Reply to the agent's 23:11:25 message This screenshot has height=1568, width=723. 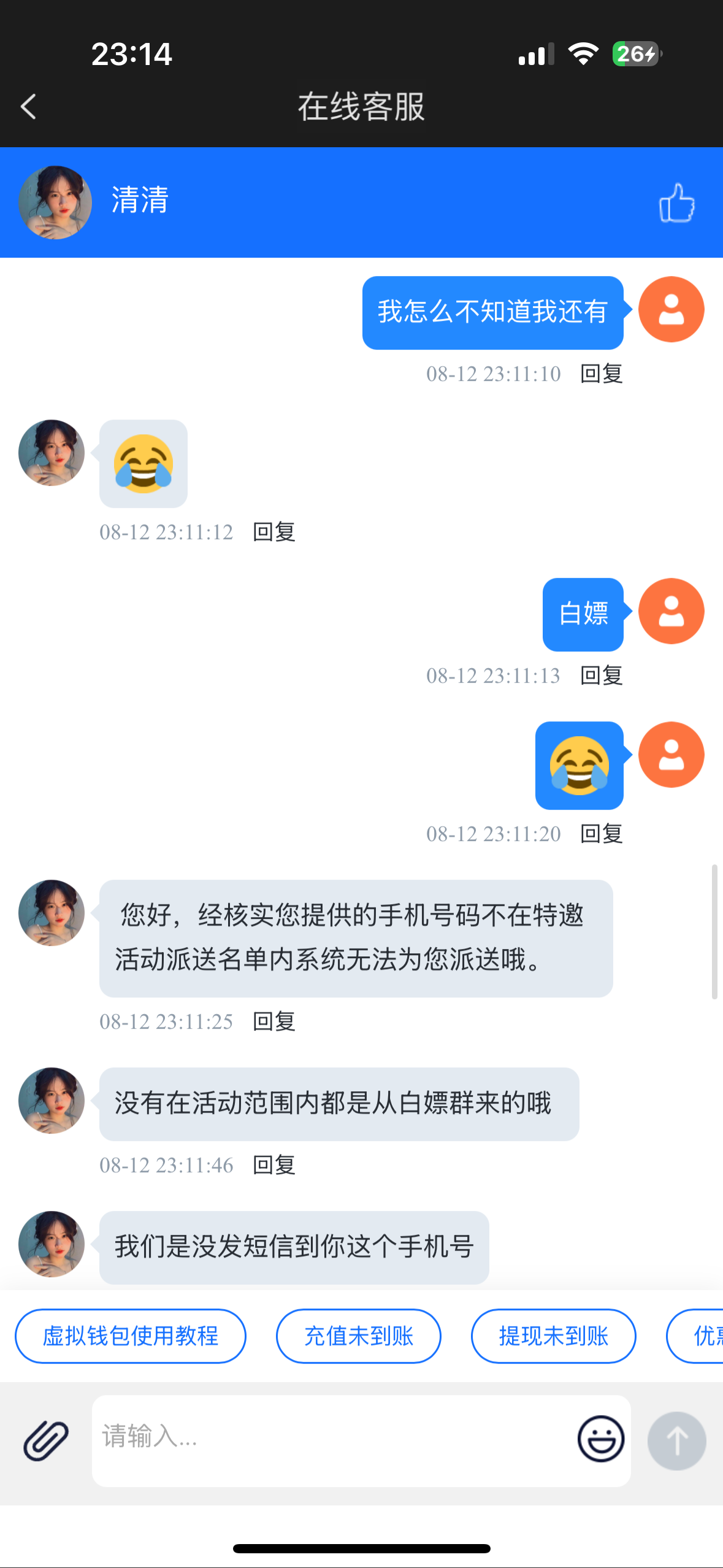[274, 1021]
